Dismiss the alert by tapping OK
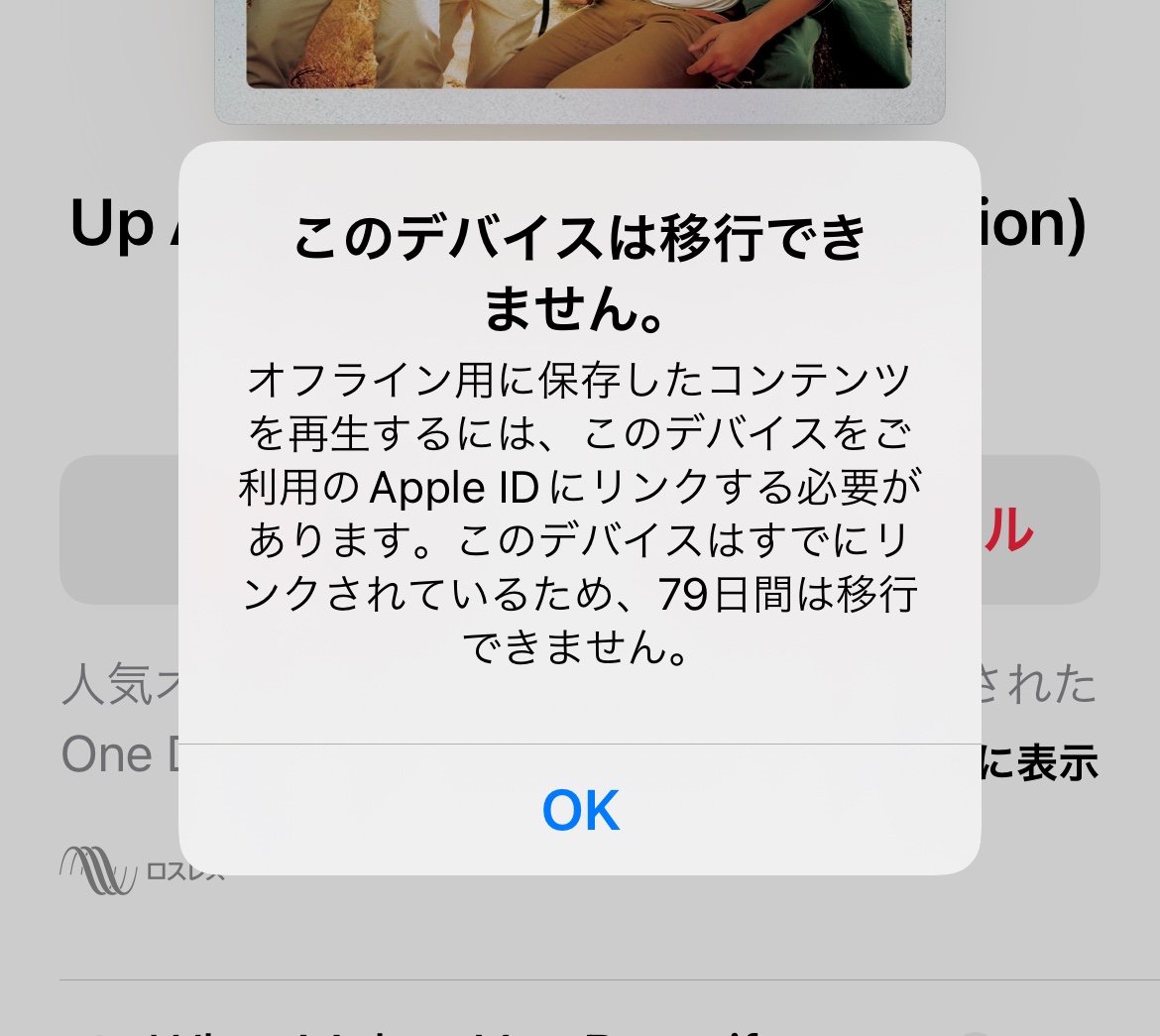Image resolution: width=1160 pixels, height=1036 pixels. pyautogui.click(x=580, y=810)
